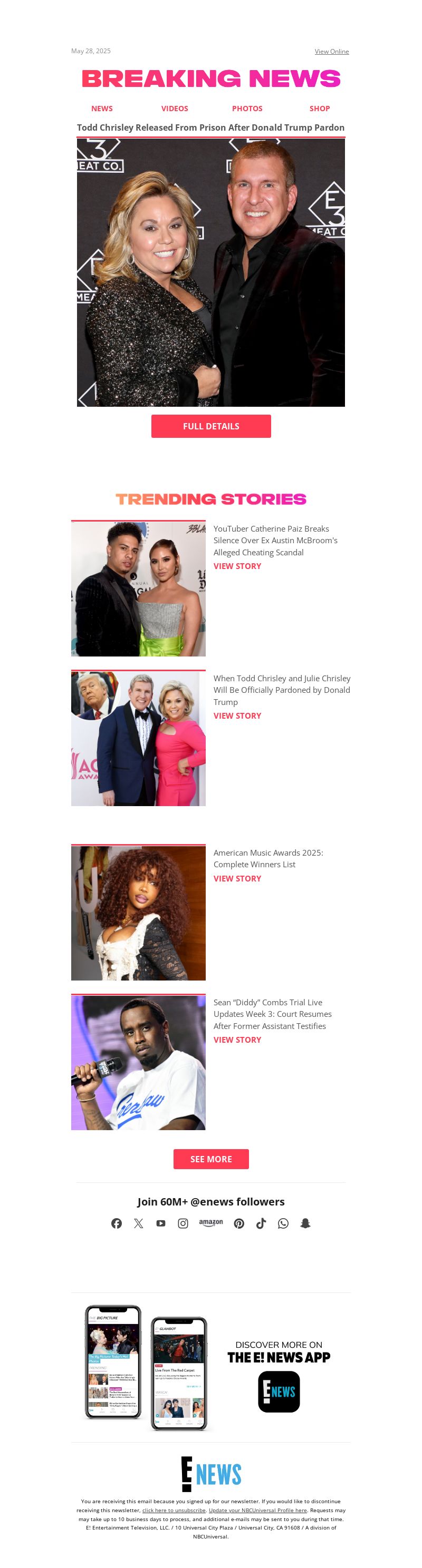The width and height of the screenshot is (422, 1568).
Task: Open the TikTok icon
Action: pyautogui.click(x=261, y=1223)
